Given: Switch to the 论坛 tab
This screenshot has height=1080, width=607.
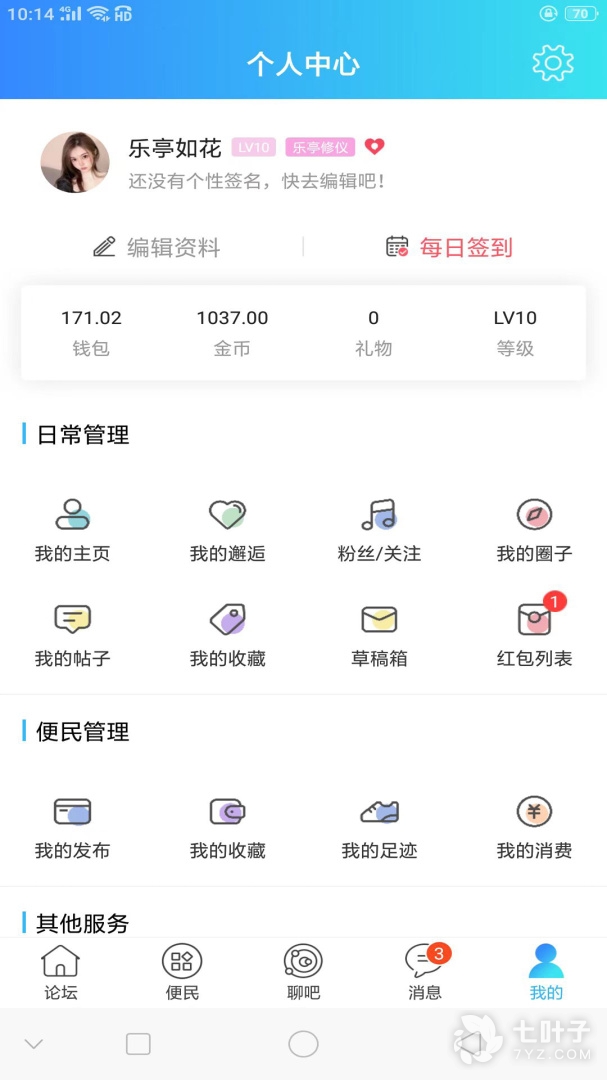Looking at the screenshot, I should [x=61, y=973].
